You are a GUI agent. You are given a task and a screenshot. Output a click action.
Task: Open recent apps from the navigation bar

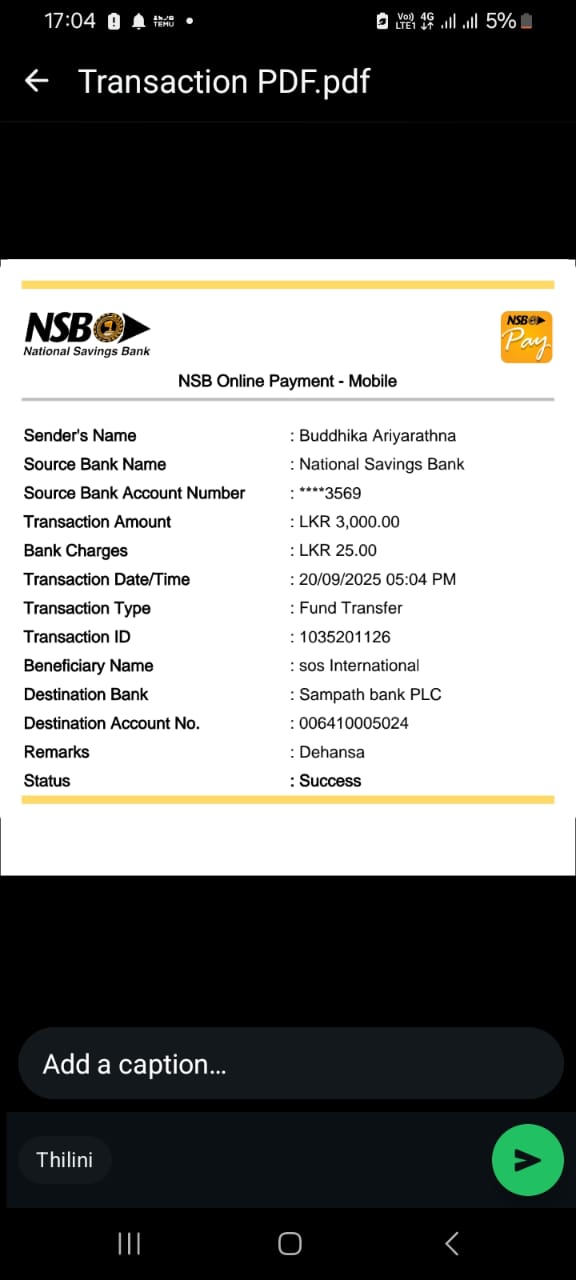click(129, 1243)
